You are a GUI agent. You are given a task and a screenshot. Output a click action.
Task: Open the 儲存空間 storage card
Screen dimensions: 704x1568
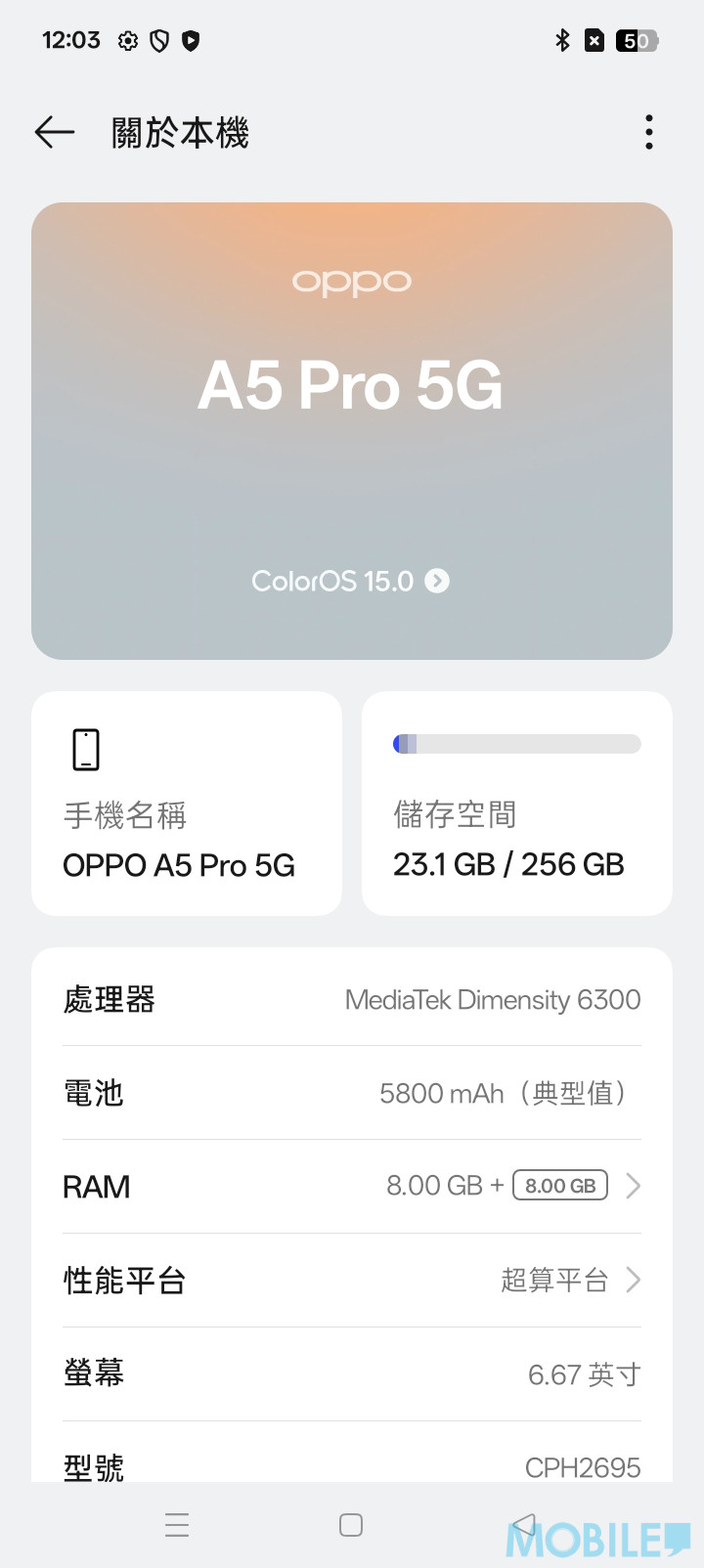coord(516,804)
